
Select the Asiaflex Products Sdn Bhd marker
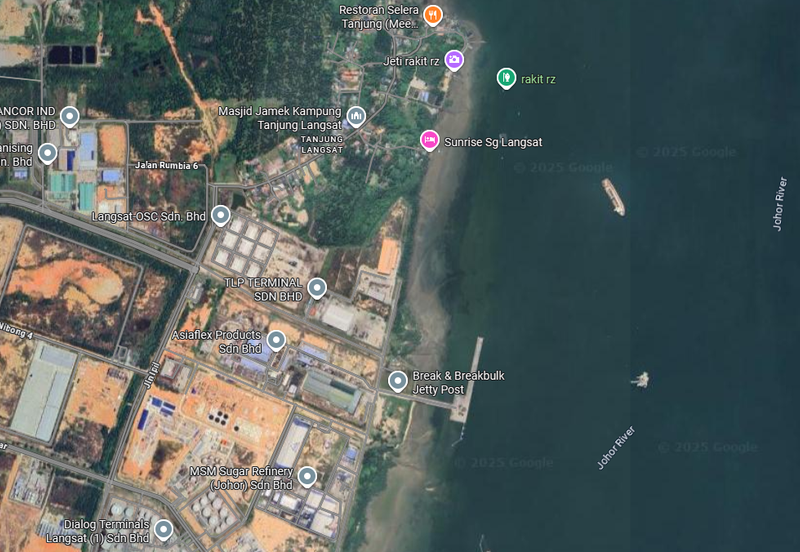[276, 340]
